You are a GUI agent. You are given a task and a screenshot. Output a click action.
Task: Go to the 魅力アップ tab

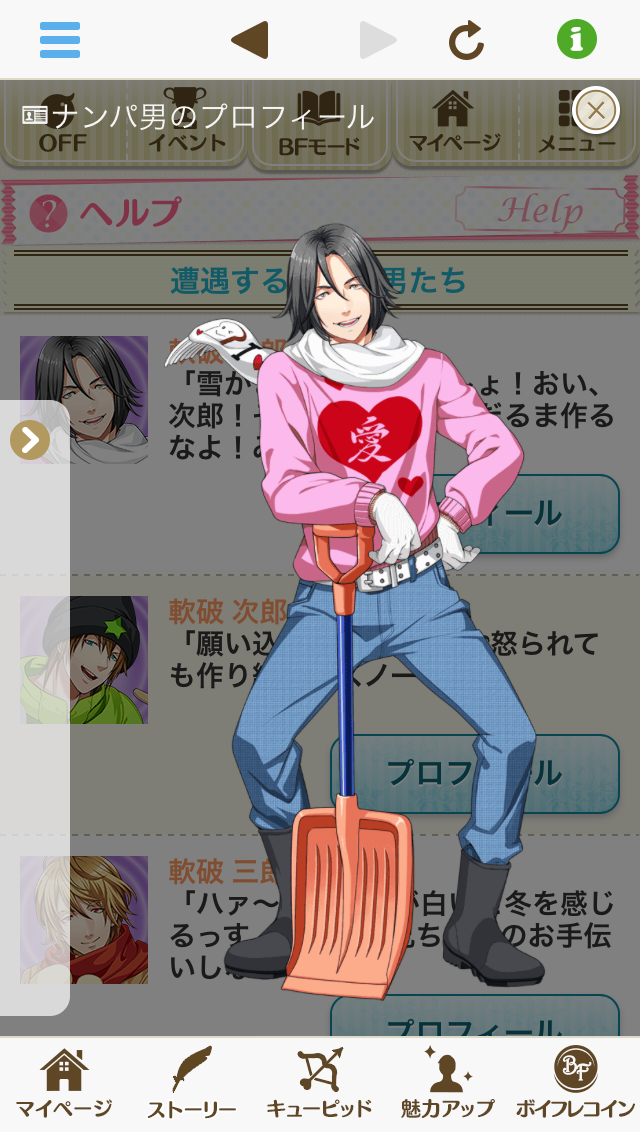[x=447, y=1084]
